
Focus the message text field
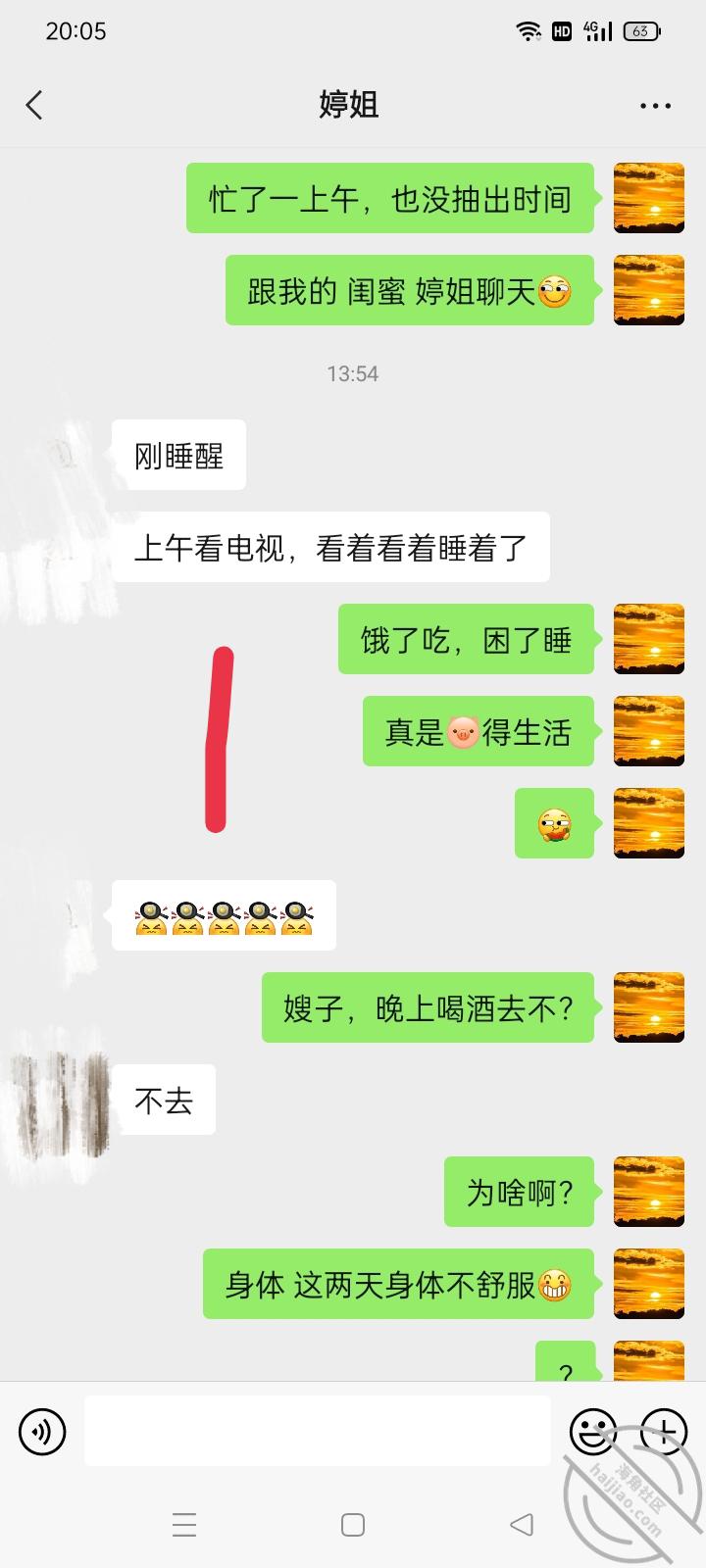(317, 1431)
